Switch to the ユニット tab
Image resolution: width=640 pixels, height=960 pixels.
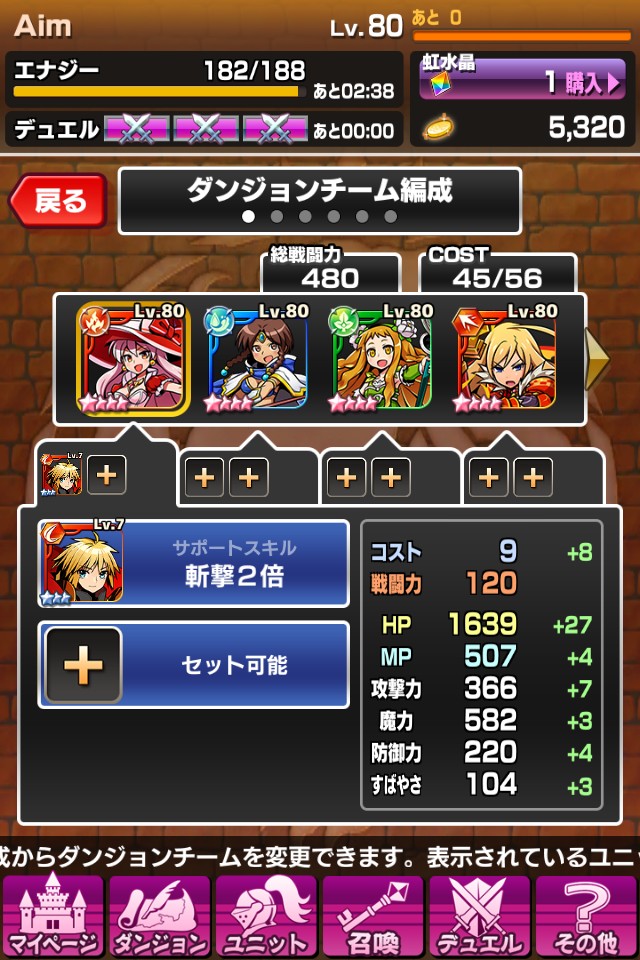point(266,915)
